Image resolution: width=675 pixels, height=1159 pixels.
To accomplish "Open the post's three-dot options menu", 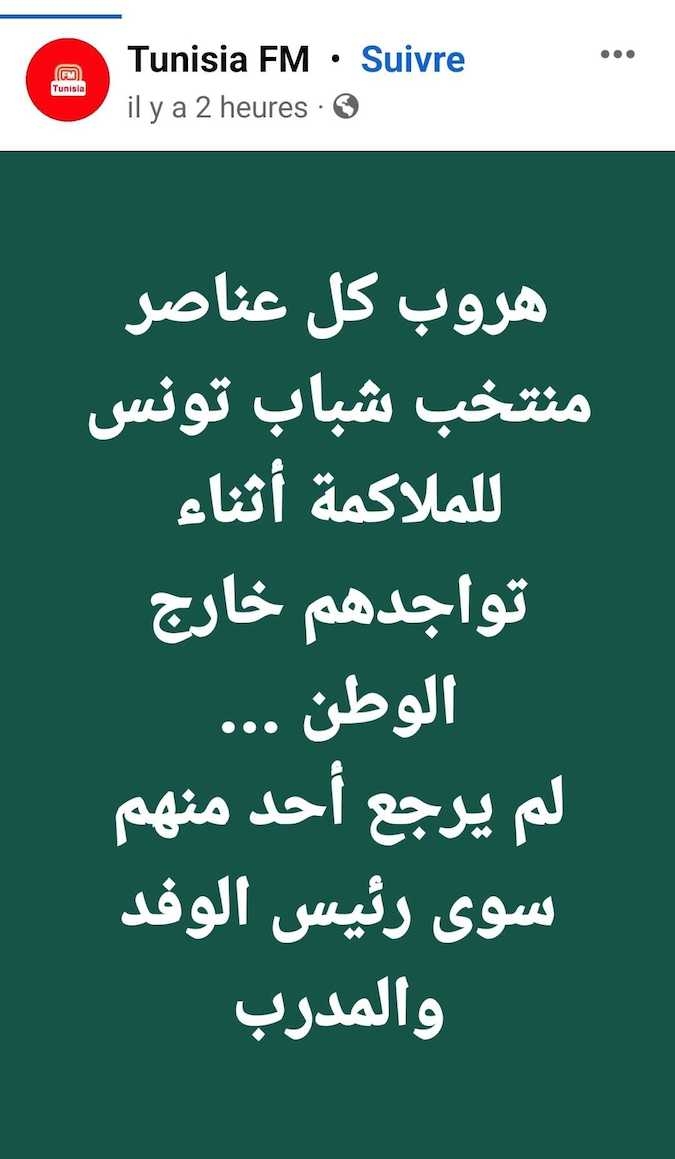I will [x=618, y=55].
